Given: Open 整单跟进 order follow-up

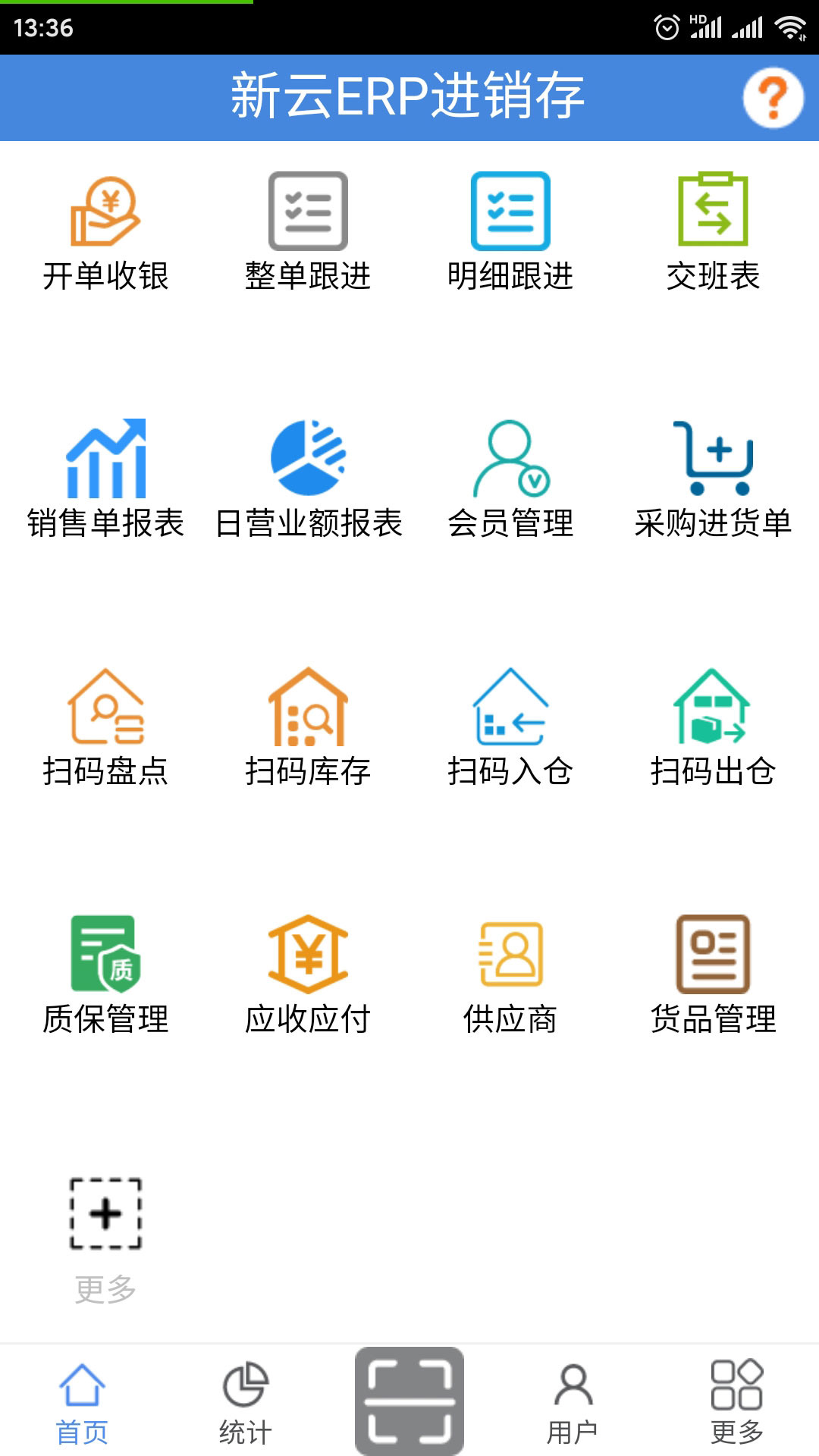Looking at the screenshot, I should [308, 232].
